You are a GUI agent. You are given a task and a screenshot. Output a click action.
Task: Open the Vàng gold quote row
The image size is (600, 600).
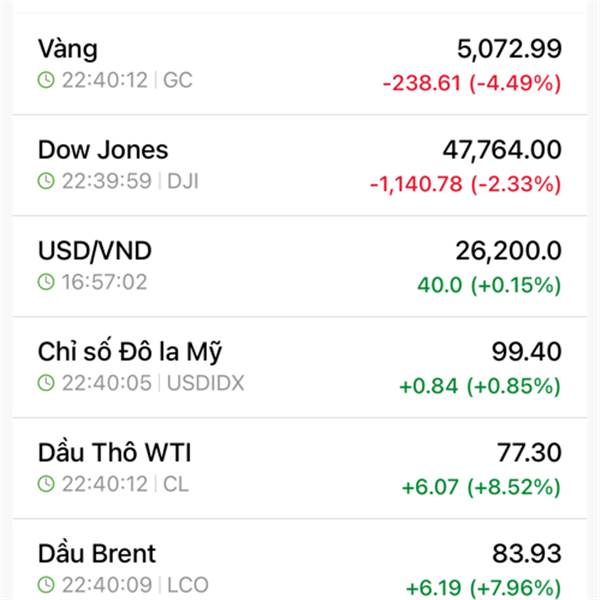pyautogui.click(x=300, y=64)
